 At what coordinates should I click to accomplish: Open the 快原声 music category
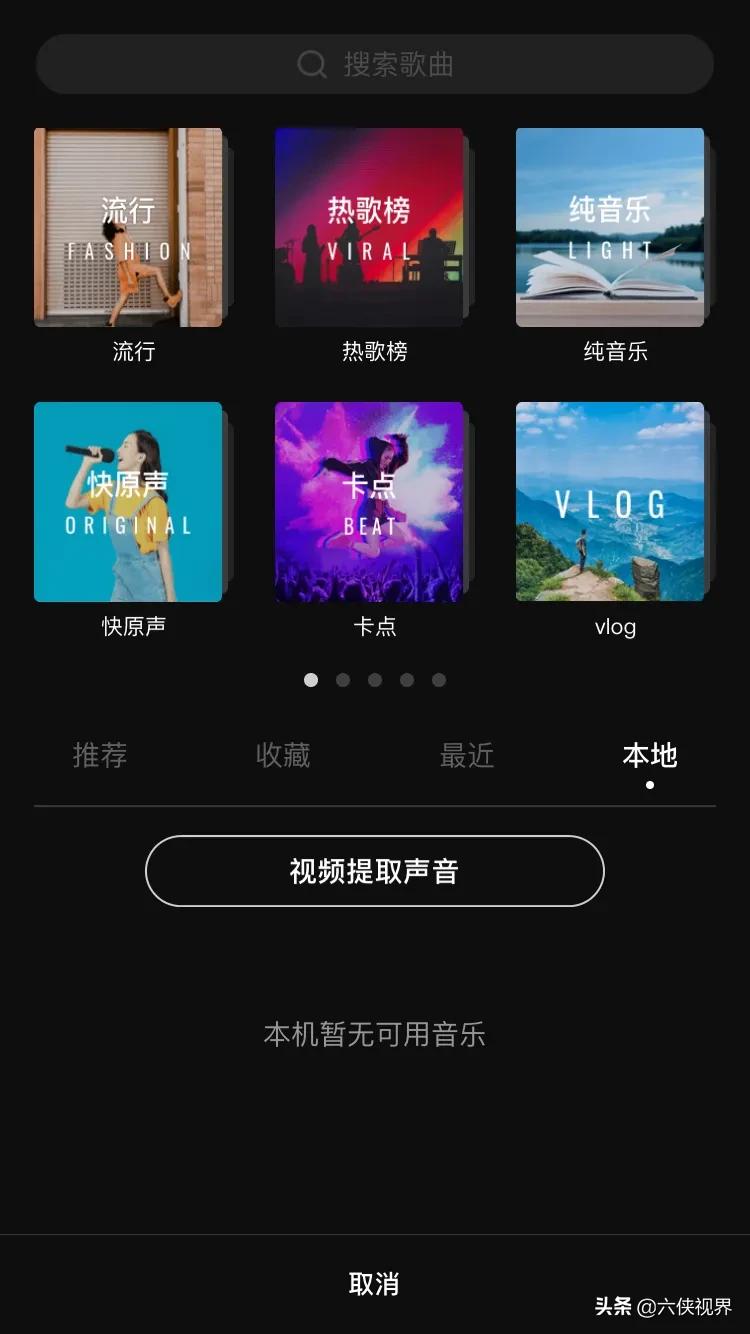point(129,502)
